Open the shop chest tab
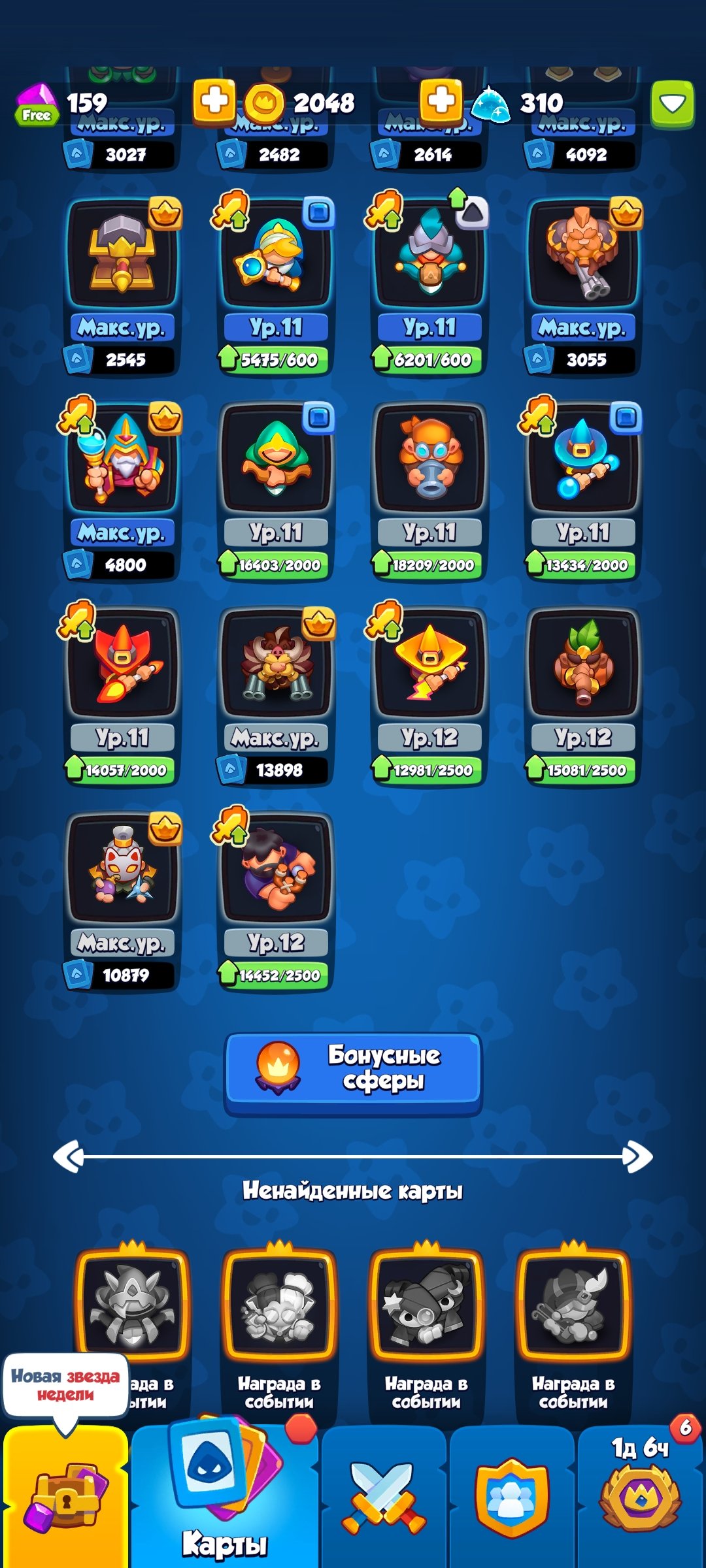 coord(64,1497)
